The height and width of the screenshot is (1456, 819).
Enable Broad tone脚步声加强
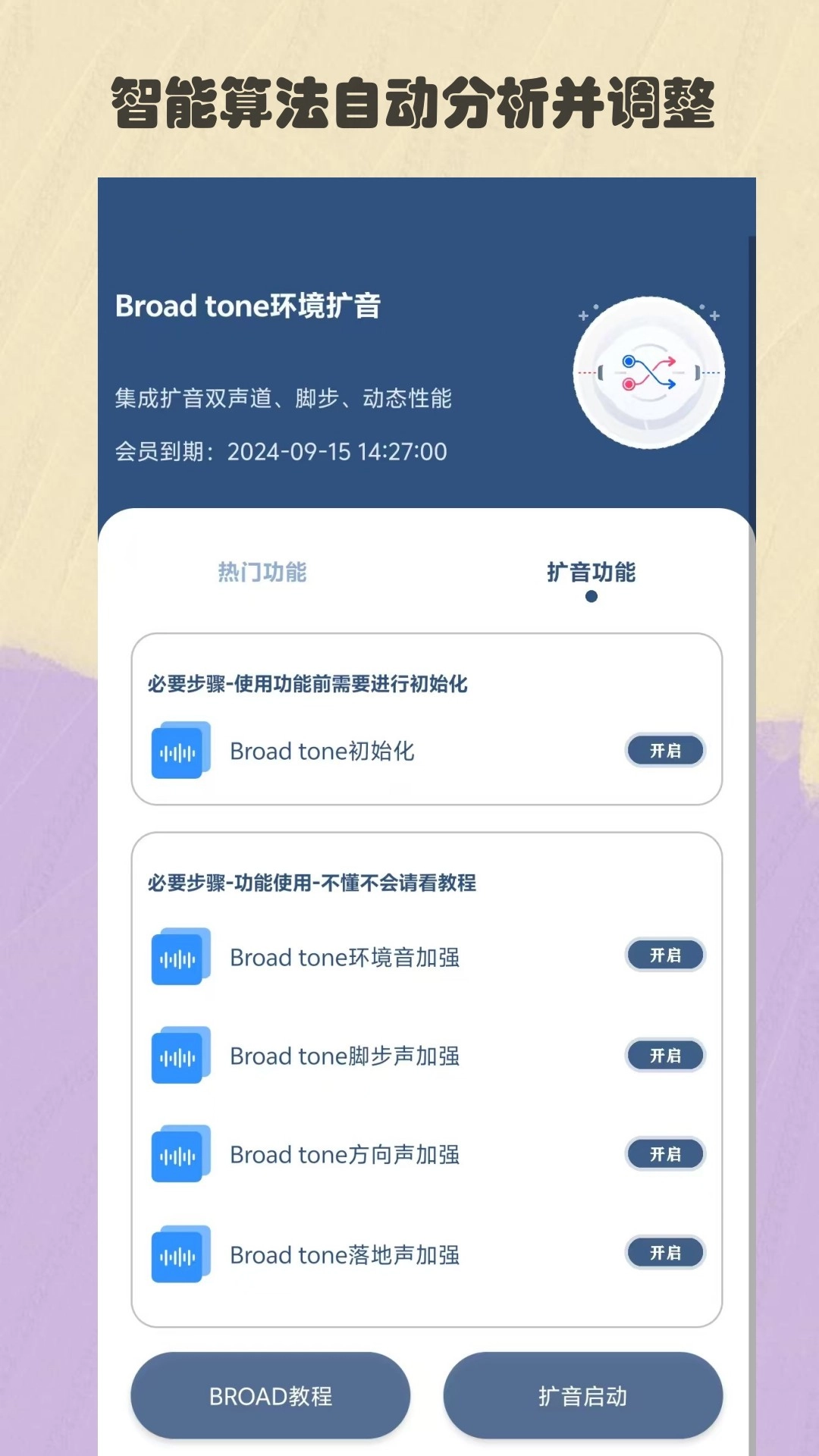(665, 1054)
